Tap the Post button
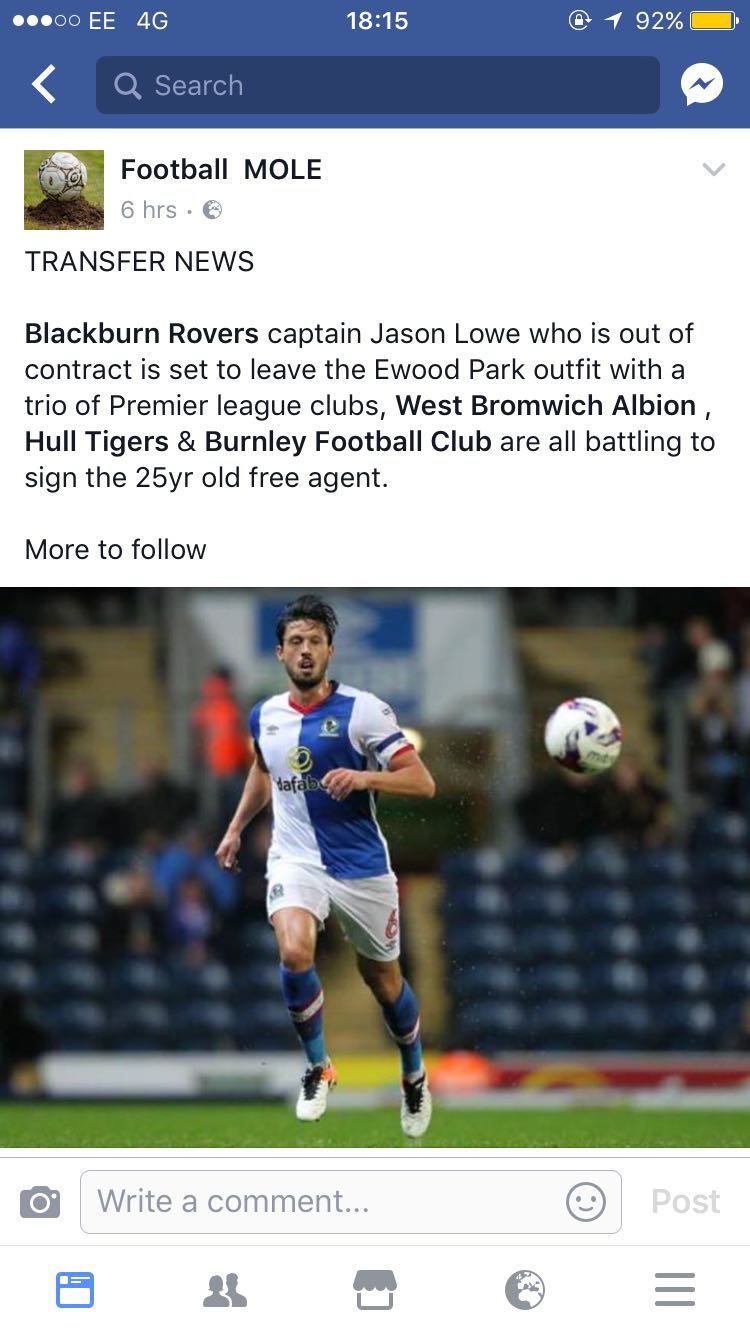This screenshot has width=750, height=1334. [x=685, y=1201]
